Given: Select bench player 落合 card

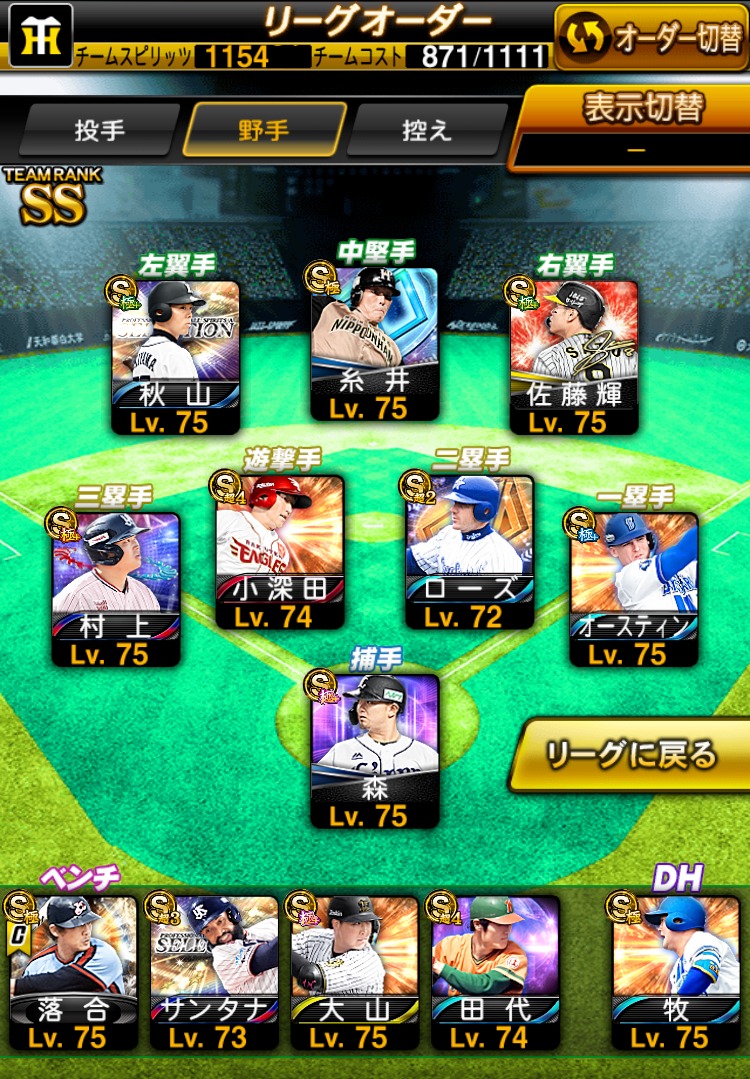Looking at the screenshot, I should coord(74,970).
